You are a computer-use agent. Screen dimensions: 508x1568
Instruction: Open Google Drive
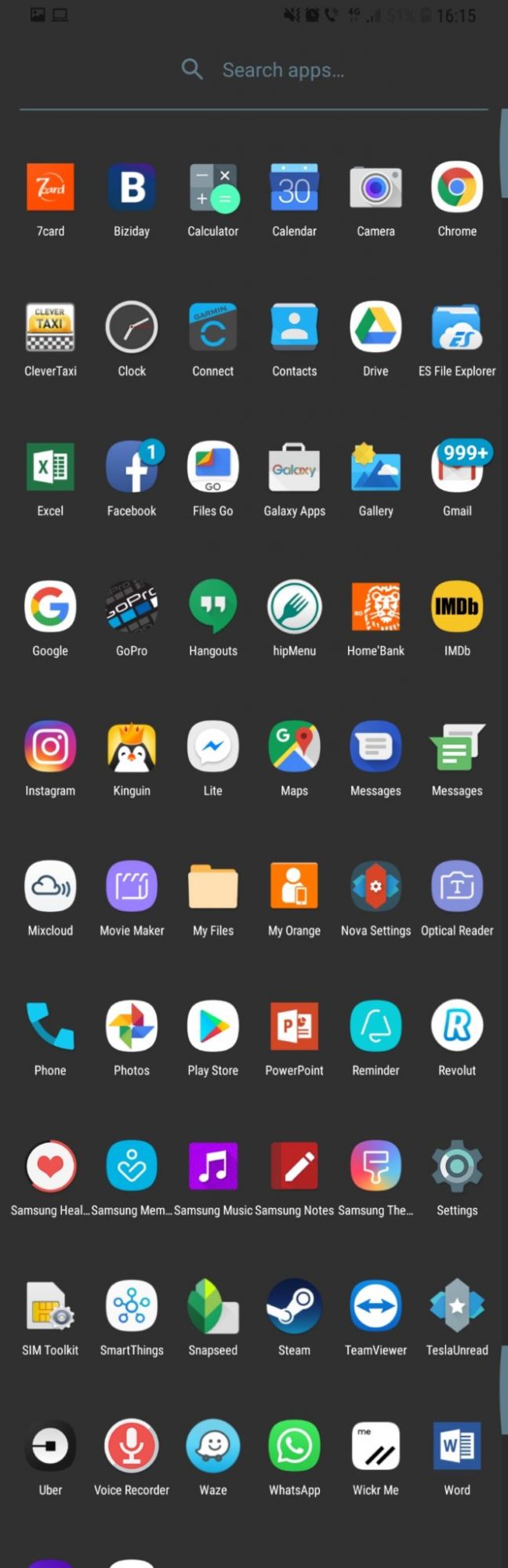tap(376, 328)
